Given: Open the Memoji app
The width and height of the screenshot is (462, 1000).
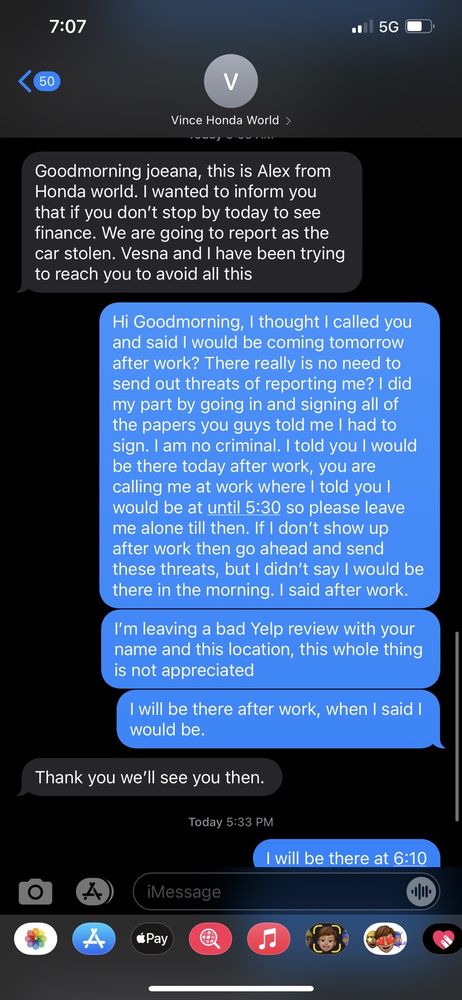Looking at the screenshot, I should click(327, 938).
